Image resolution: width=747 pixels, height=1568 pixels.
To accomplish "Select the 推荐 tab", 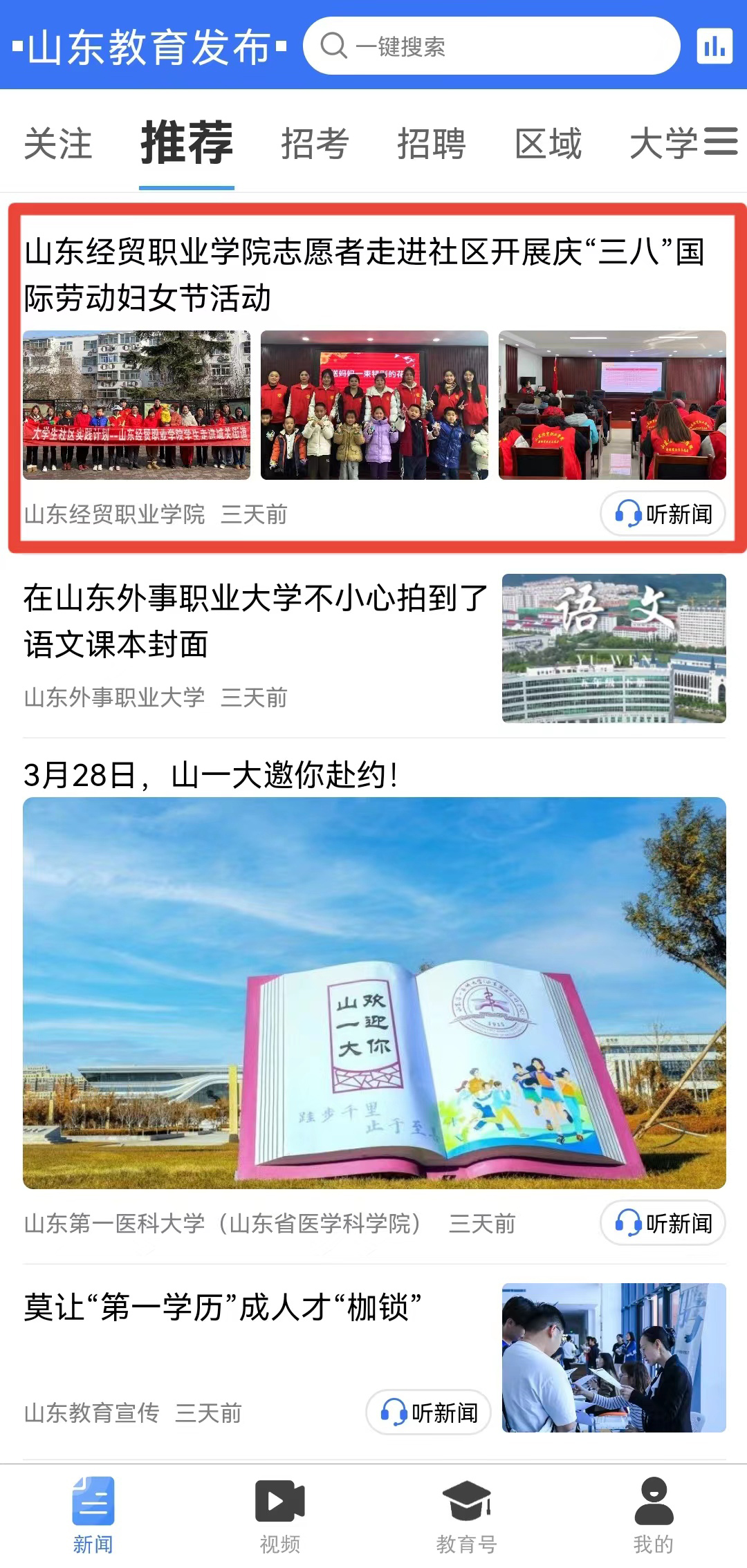I will point(187,144).
